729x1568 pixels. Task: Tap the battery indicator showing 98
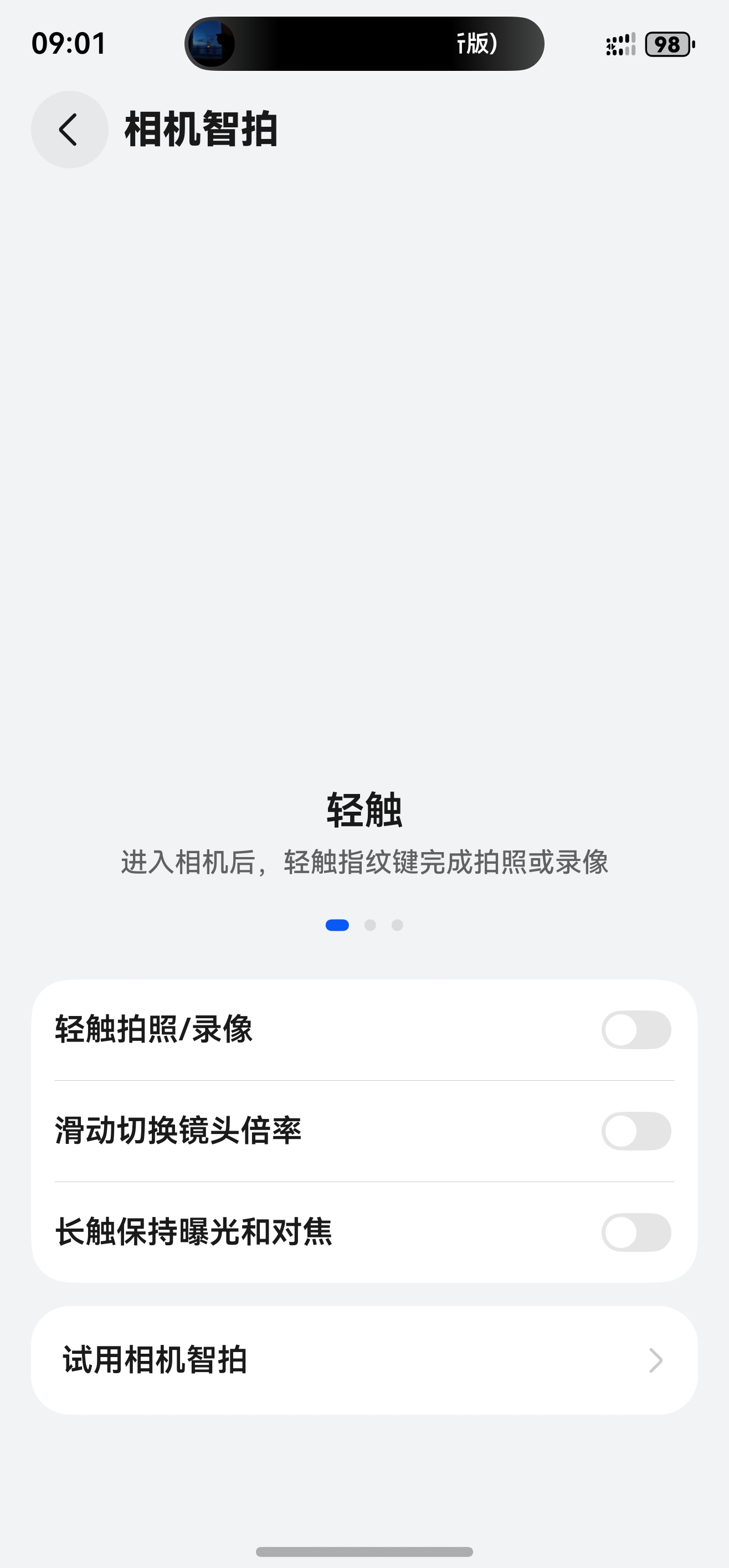(668, 43)
